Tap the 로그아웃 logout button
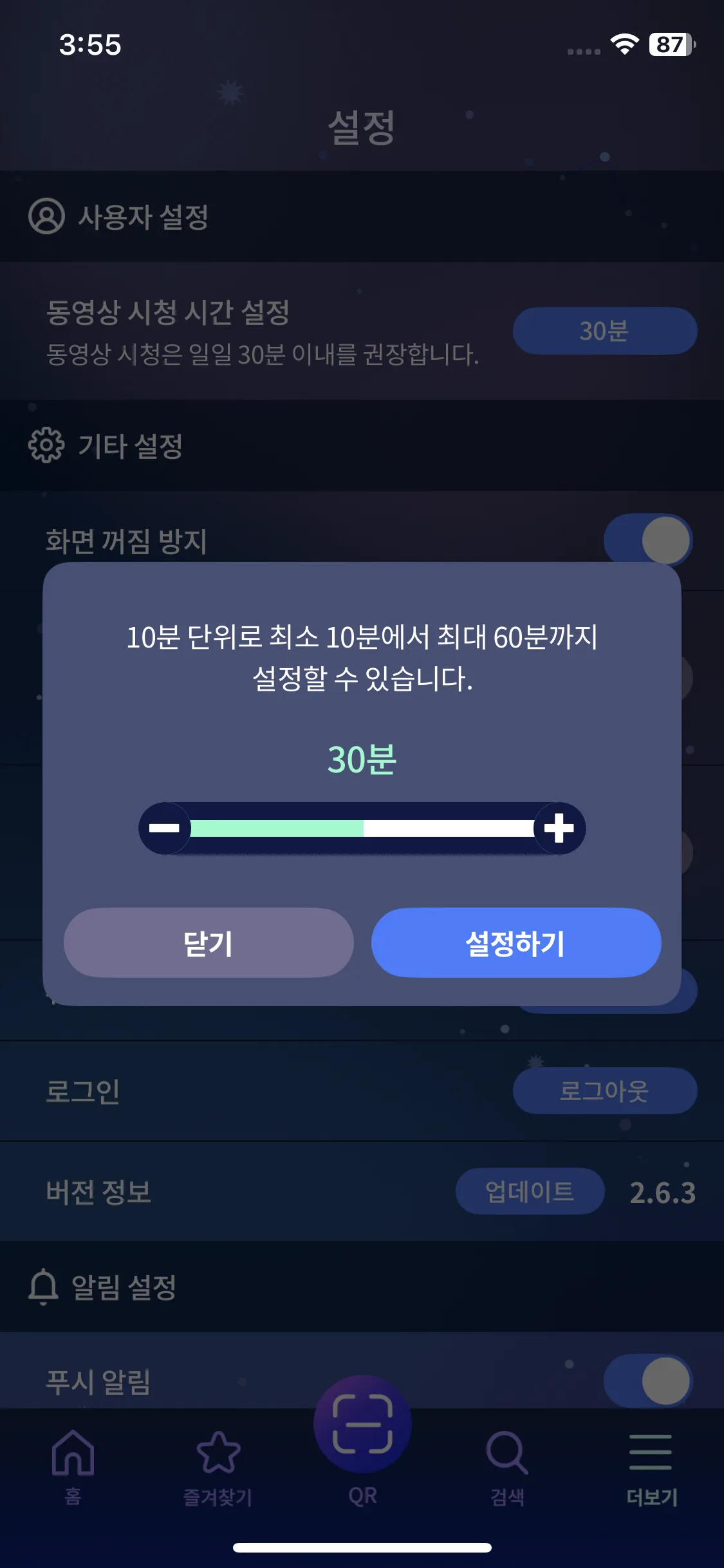This screenshot has width=724, height=1568. (x=606, y=1090)
